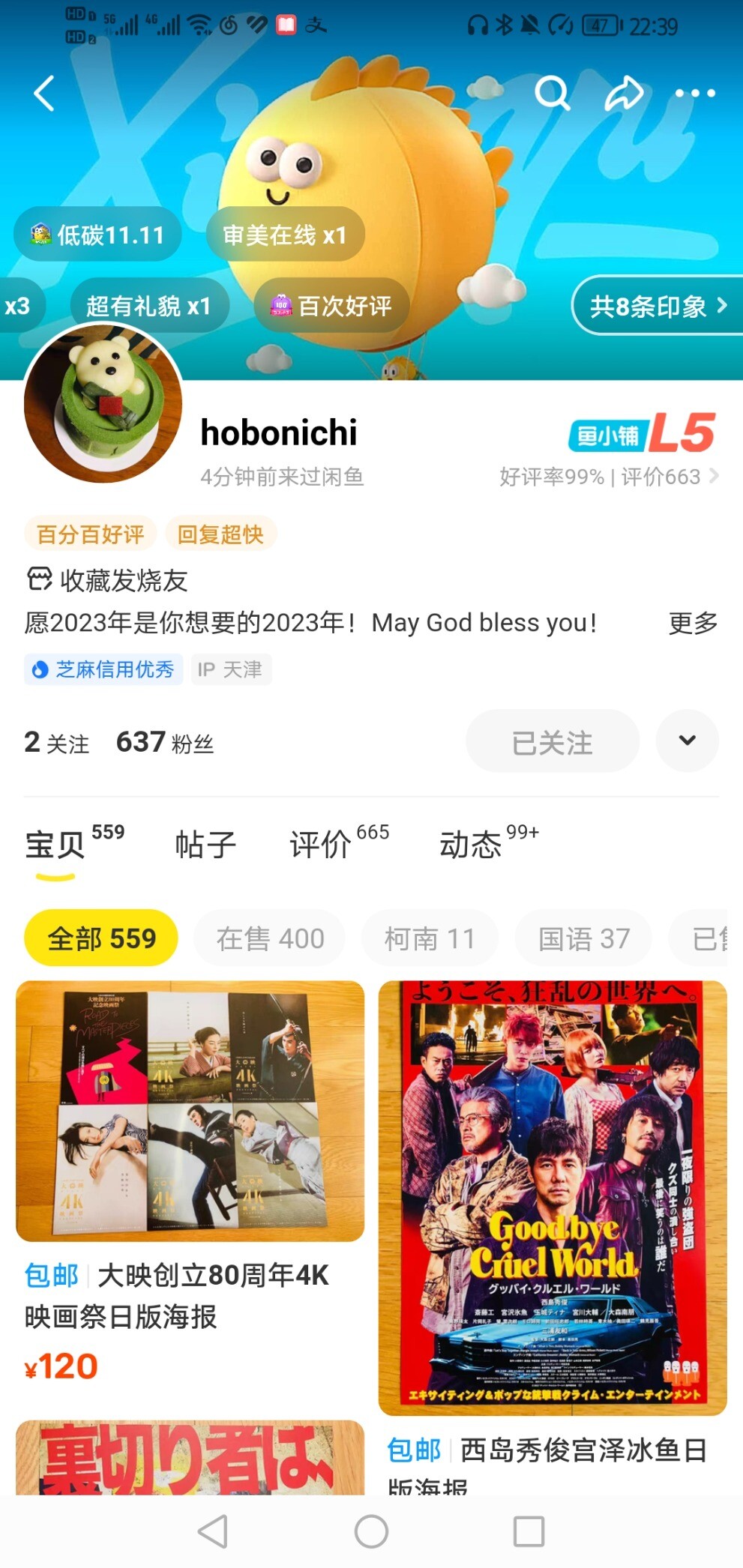Open hobonichi's profile avatar
The height and width of the screenshot is (1568, 743).
point(103,403)
